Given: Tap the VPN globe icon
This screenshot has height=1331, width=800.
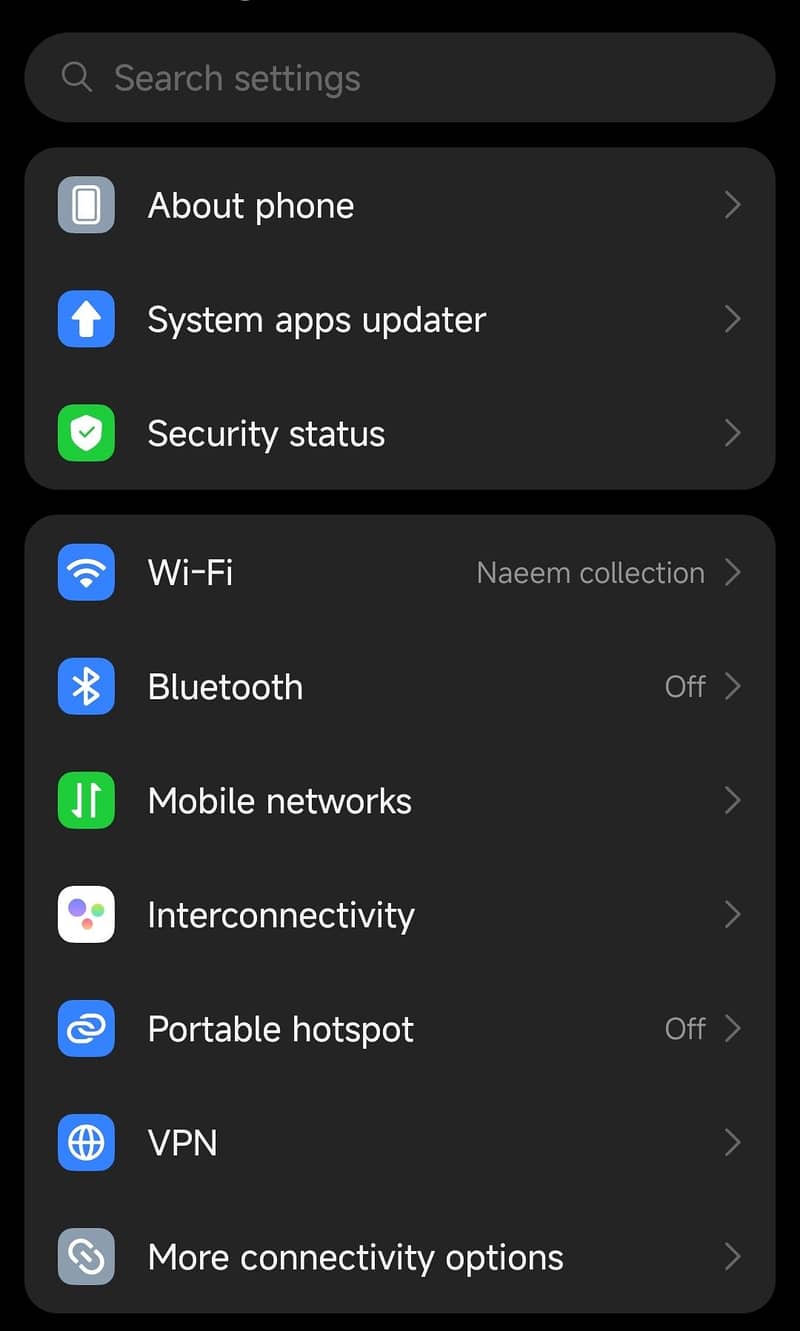Looking at the screenshot, I should [x=86, y=1142].
